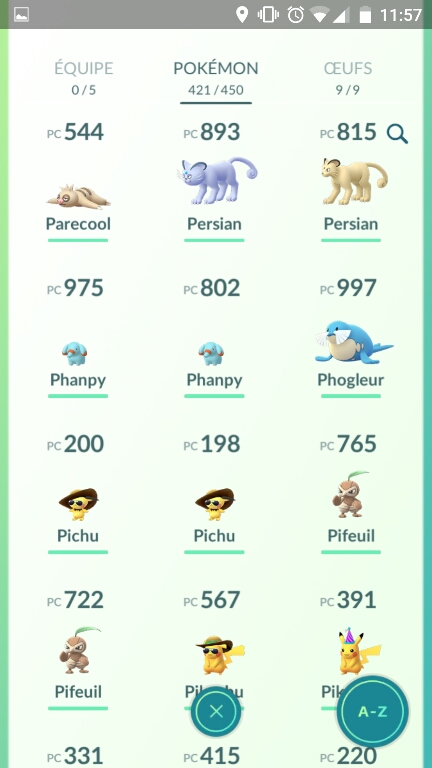The height and width of the screenshot is (768, 432).
Task: Open the Pifeuil with PC 722
Action: click(x=78, y=649)
